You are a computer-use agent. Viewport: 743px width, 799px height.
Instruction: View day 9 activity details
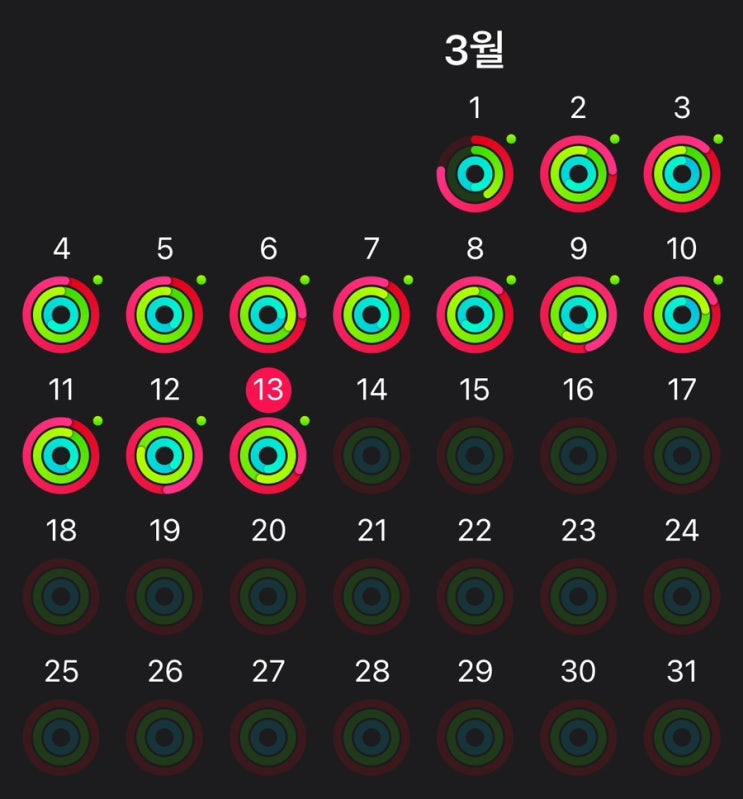coord(578,315)
